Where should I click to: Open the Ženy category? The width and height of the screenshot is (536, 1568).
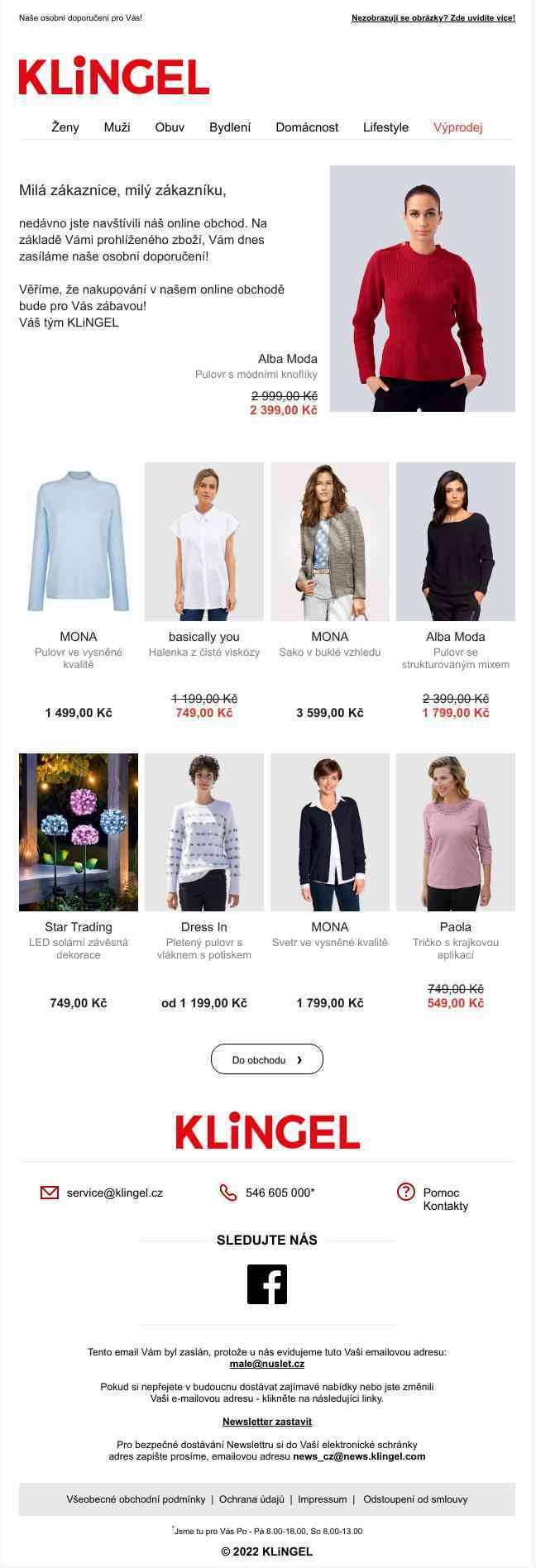(65, 127)
